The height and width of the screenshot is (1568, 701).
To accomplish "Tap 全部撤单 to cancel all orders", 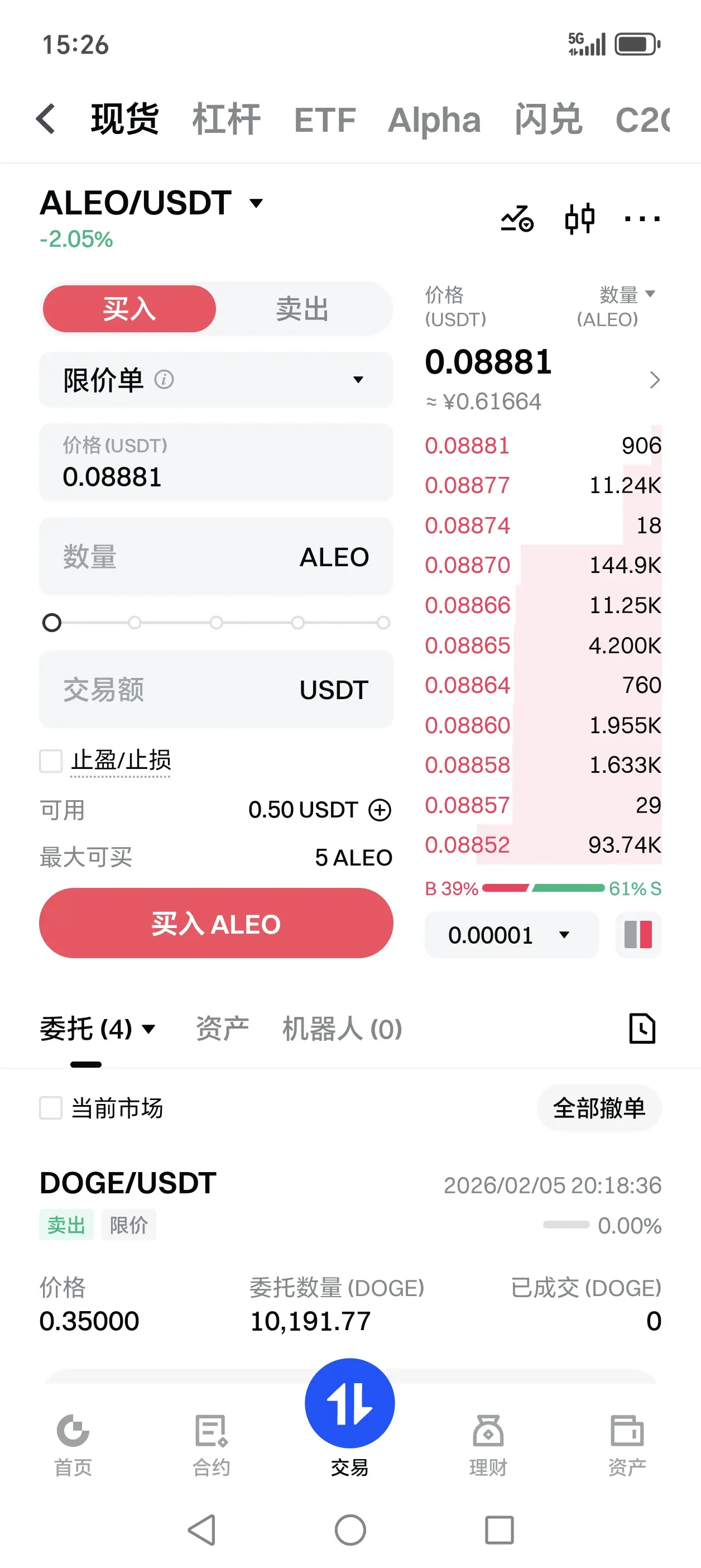I will [599, 1108].
